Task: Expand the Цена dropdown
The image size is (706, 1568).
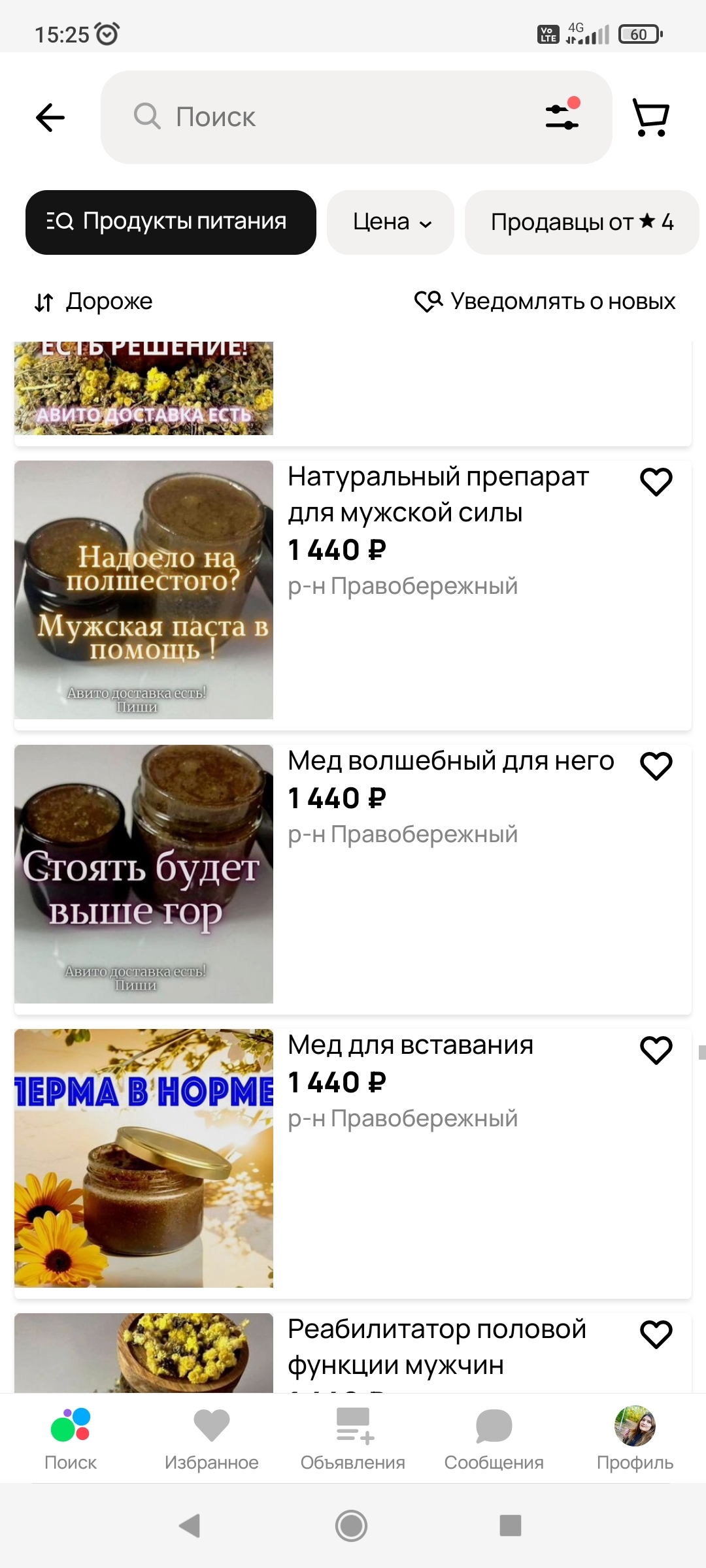Action: coord(391,222)
